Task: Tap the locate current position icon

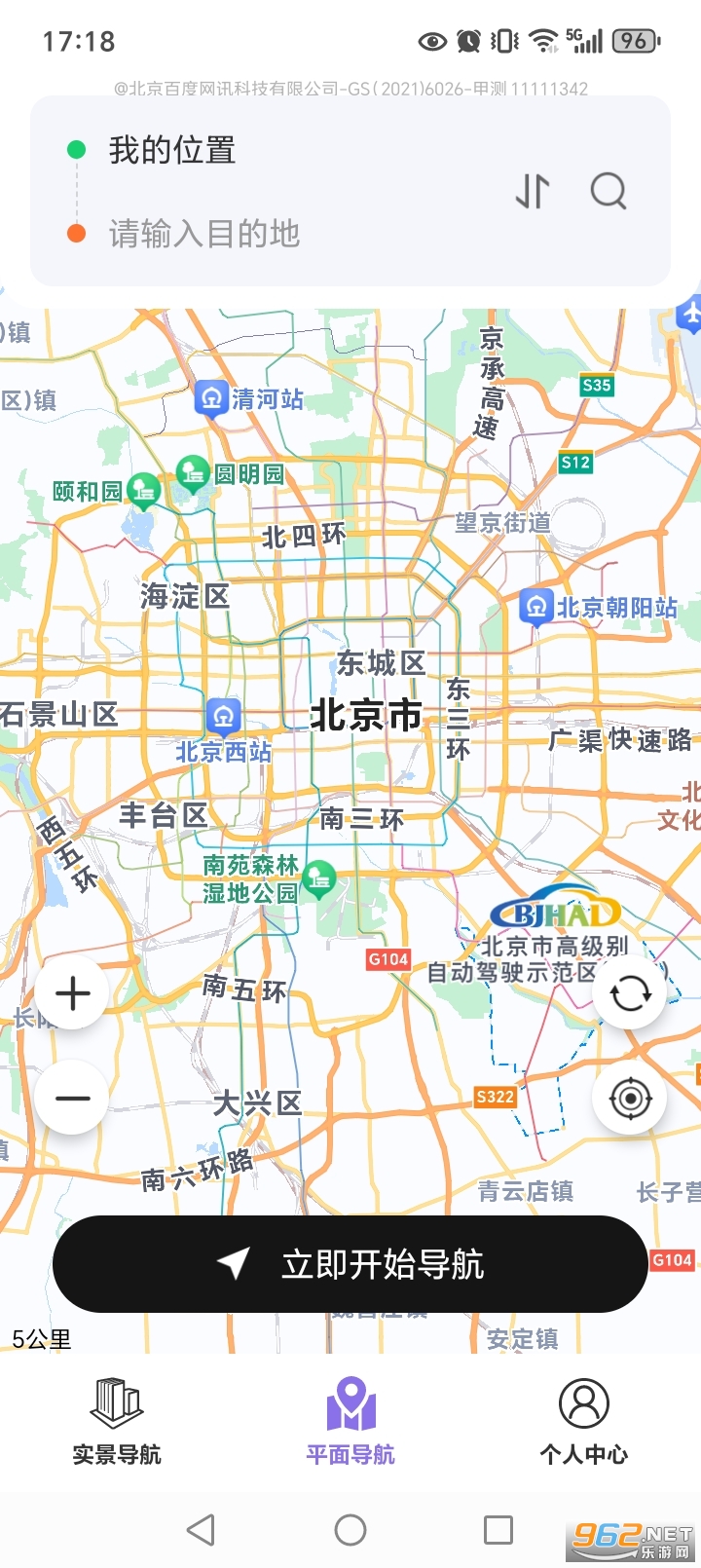Action: 629,1097
